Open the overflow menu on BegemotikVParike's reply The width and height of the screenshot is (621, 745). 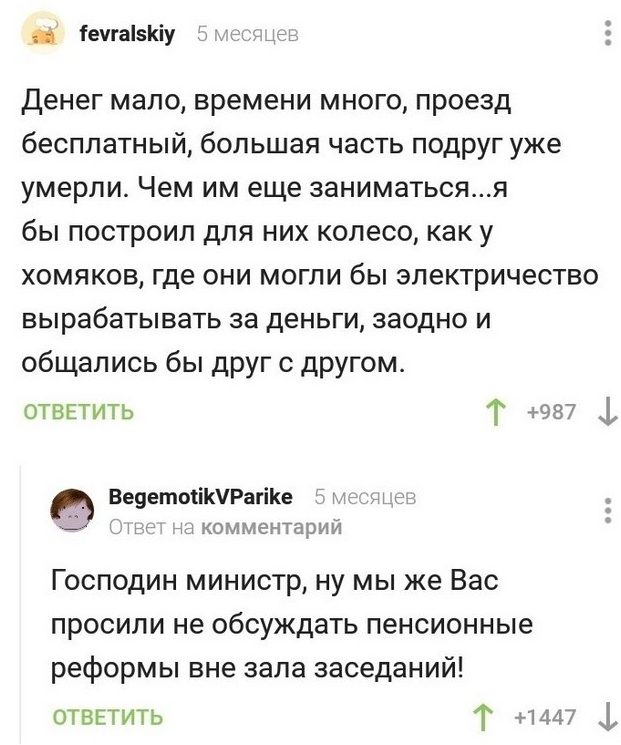tap(608, 510)
